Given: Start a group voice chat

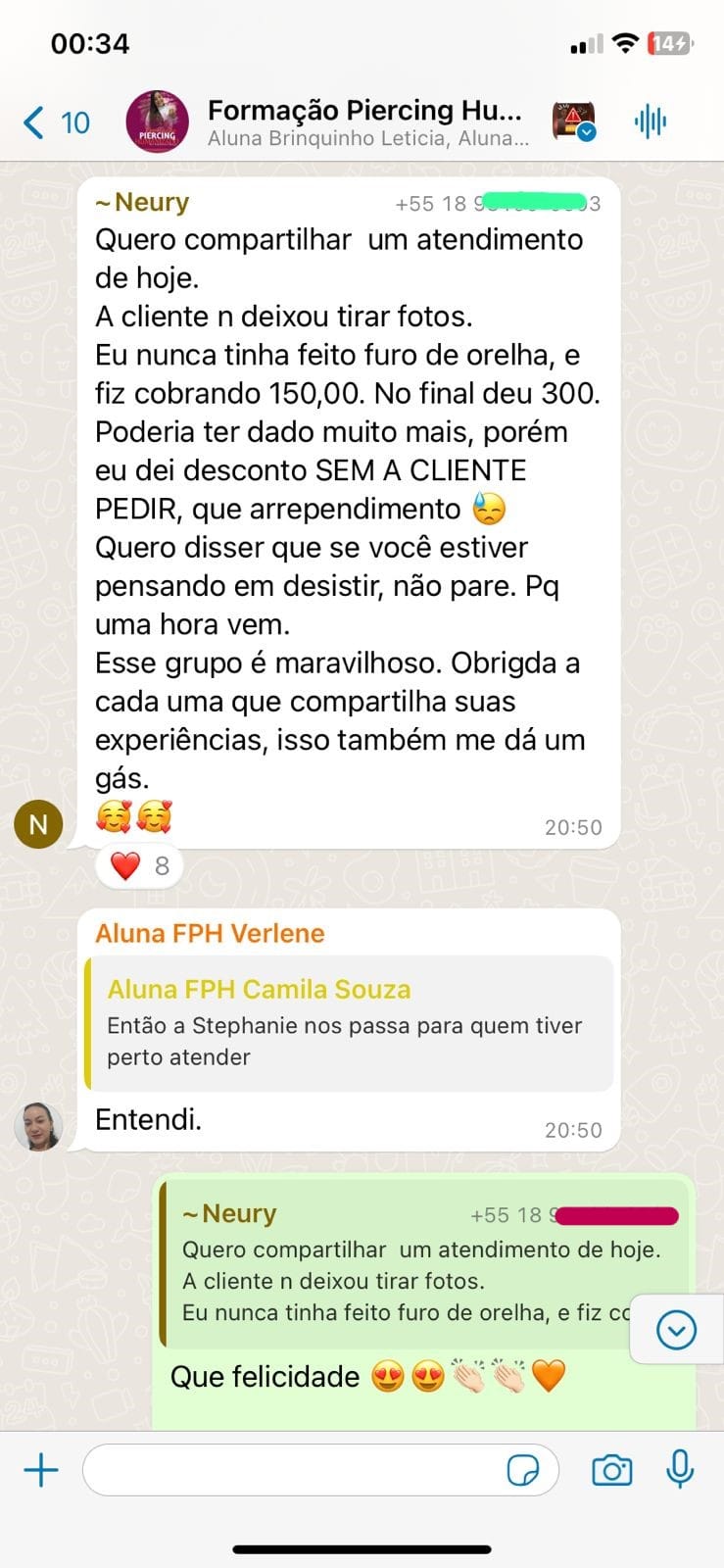Looking at the screenshot, I should click(650, 122).
